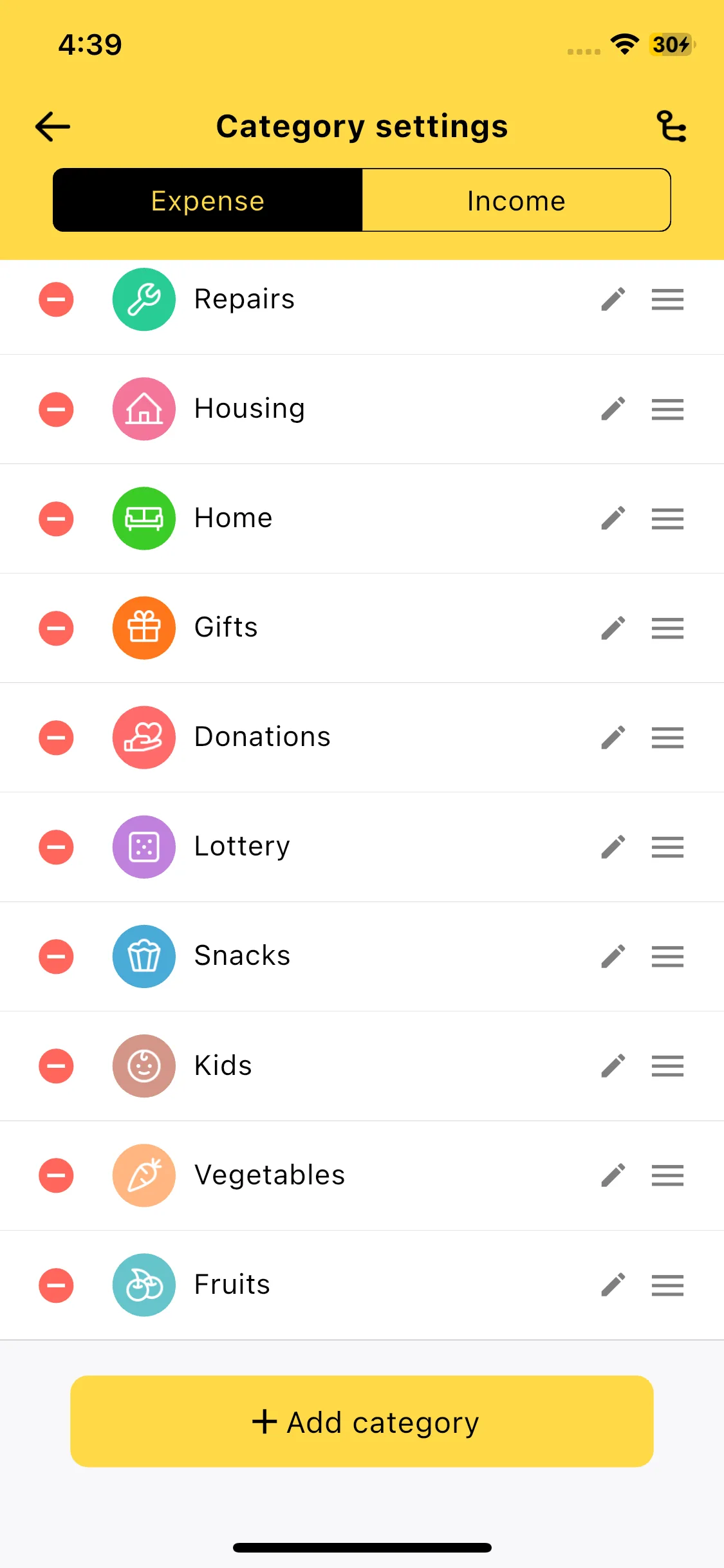Tap the reorder handle for Donations
Screen dimensions: 724x1568
click(x=667, y=738)
